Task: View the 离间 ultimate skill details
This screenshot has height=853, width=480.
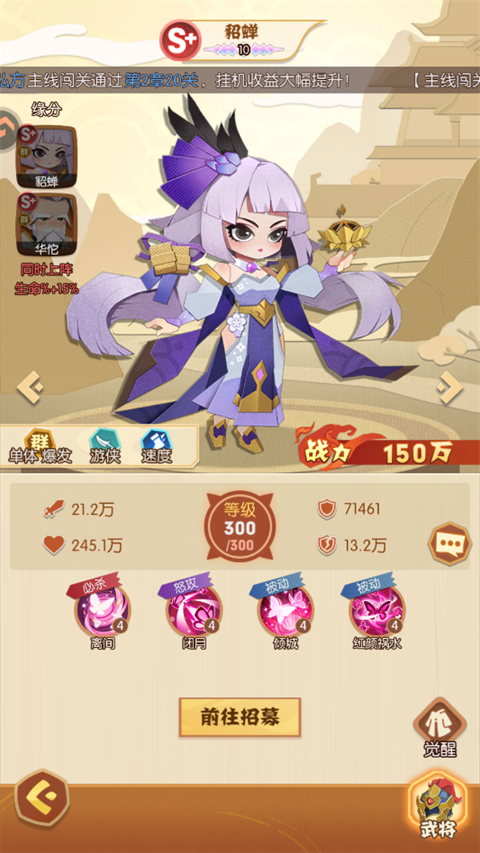Action: [102, 614]
